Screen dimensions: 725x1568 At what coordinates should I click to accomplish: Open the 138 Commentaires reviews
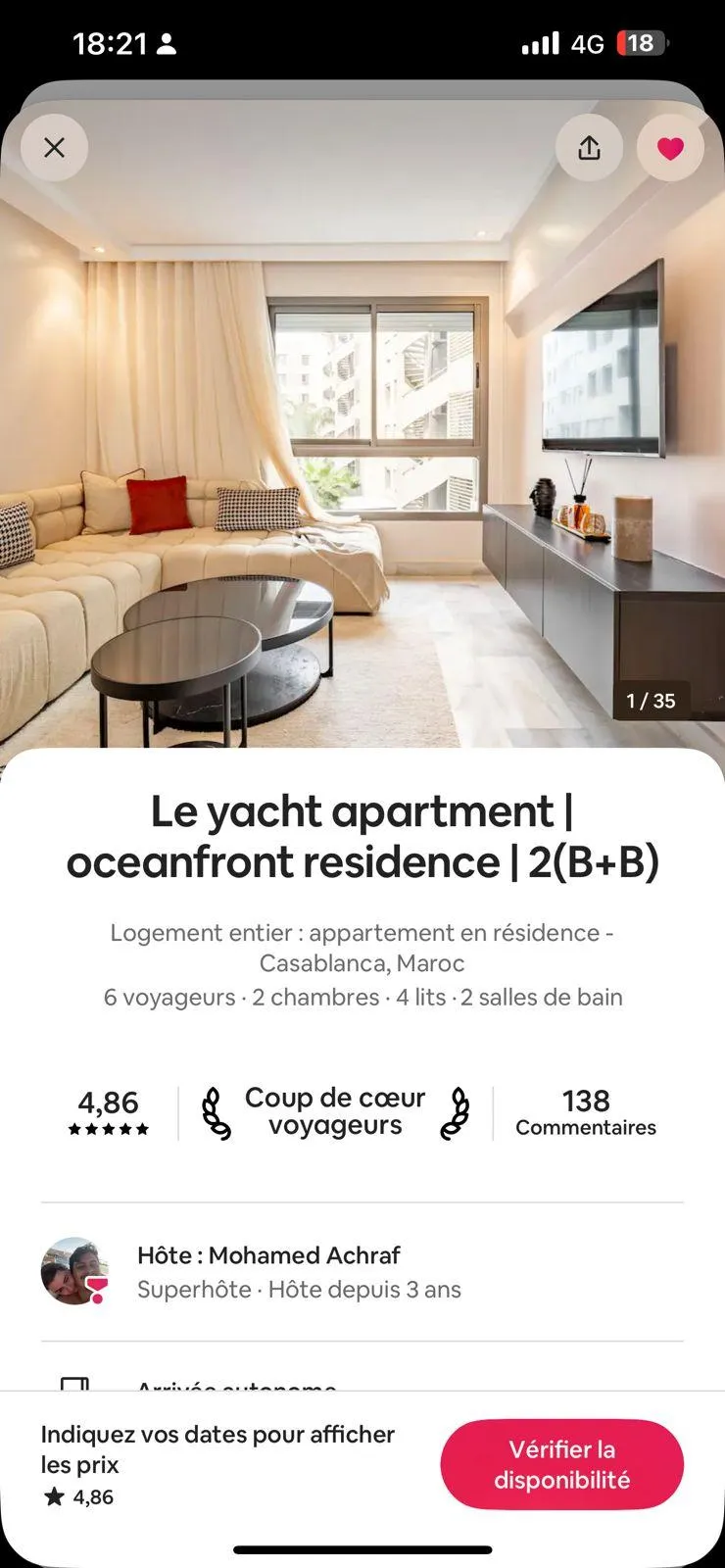pos(585,1113)
